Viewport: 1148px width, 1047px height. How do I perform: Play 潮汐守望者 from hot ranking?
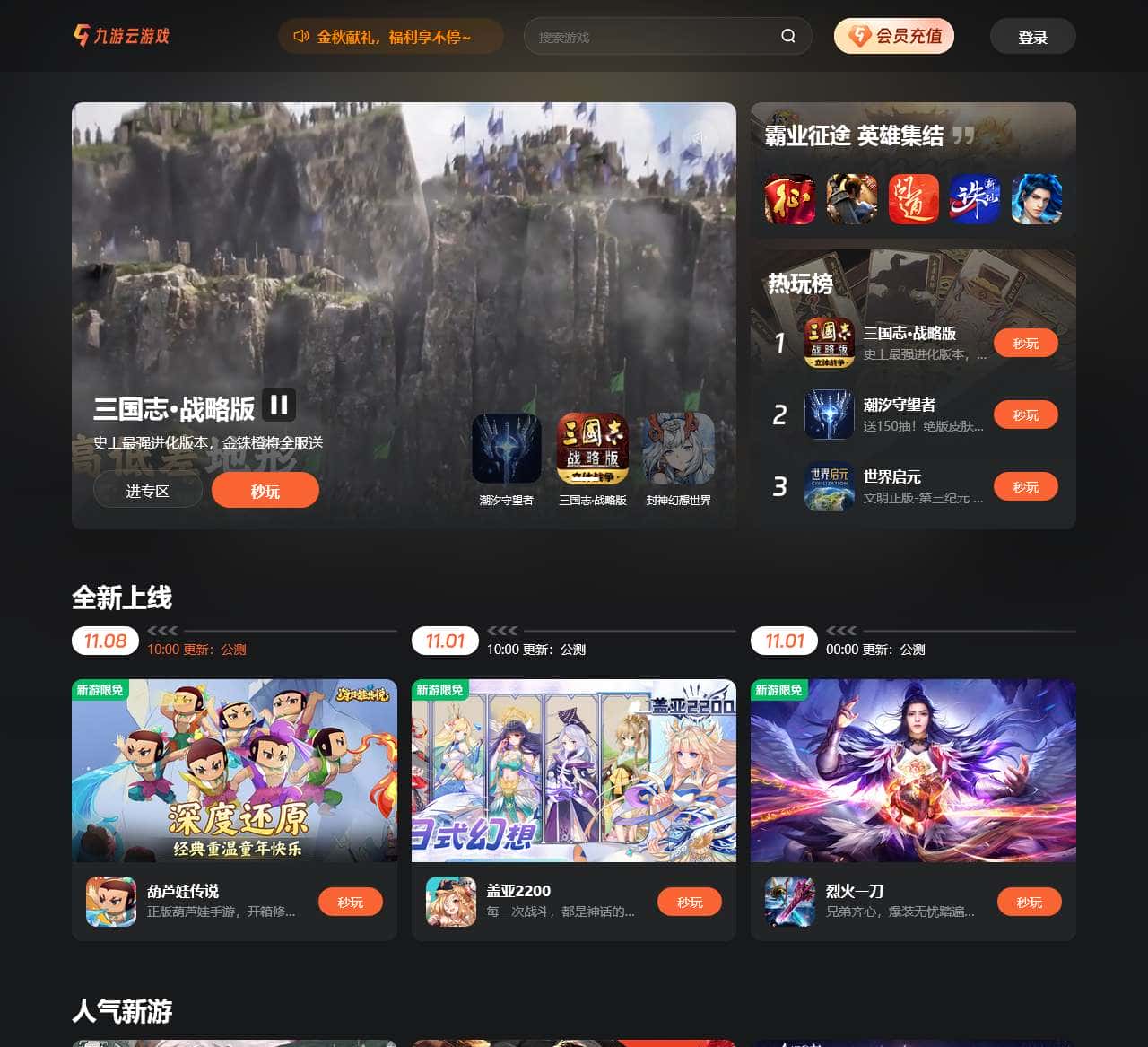coord(1025,415)
